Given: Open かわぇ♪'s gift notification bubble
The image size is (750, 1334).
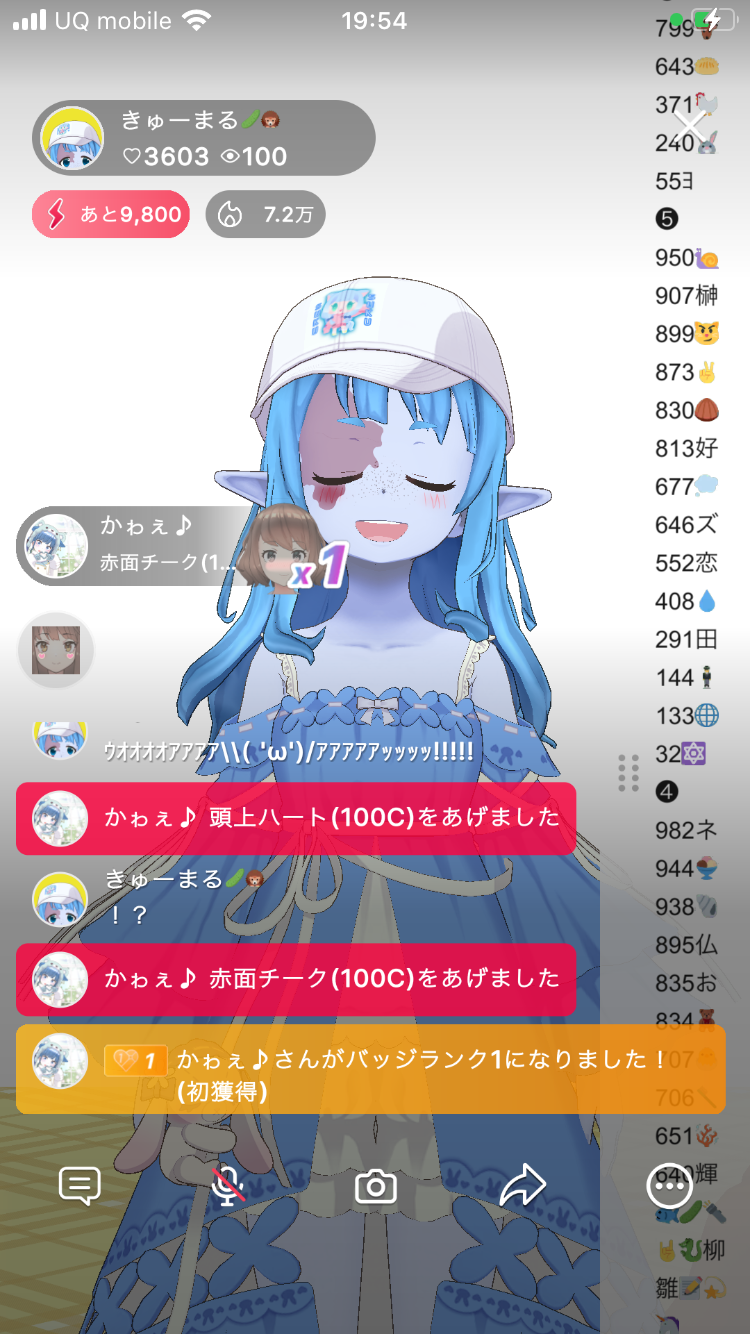Looking at the screenshot, I should 130,545.
